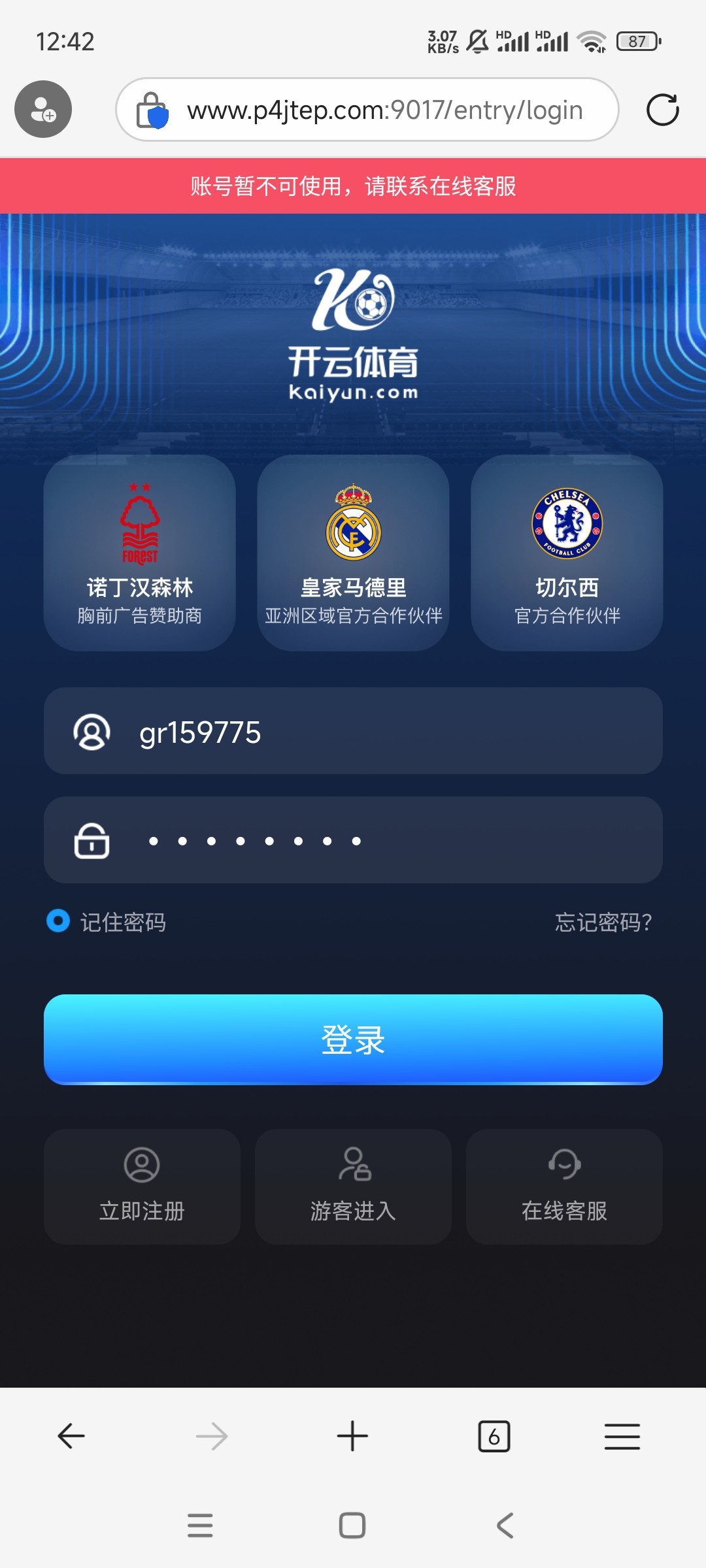
Task: Go back with the browser back arrow
Action: (x=71, y=1436)
